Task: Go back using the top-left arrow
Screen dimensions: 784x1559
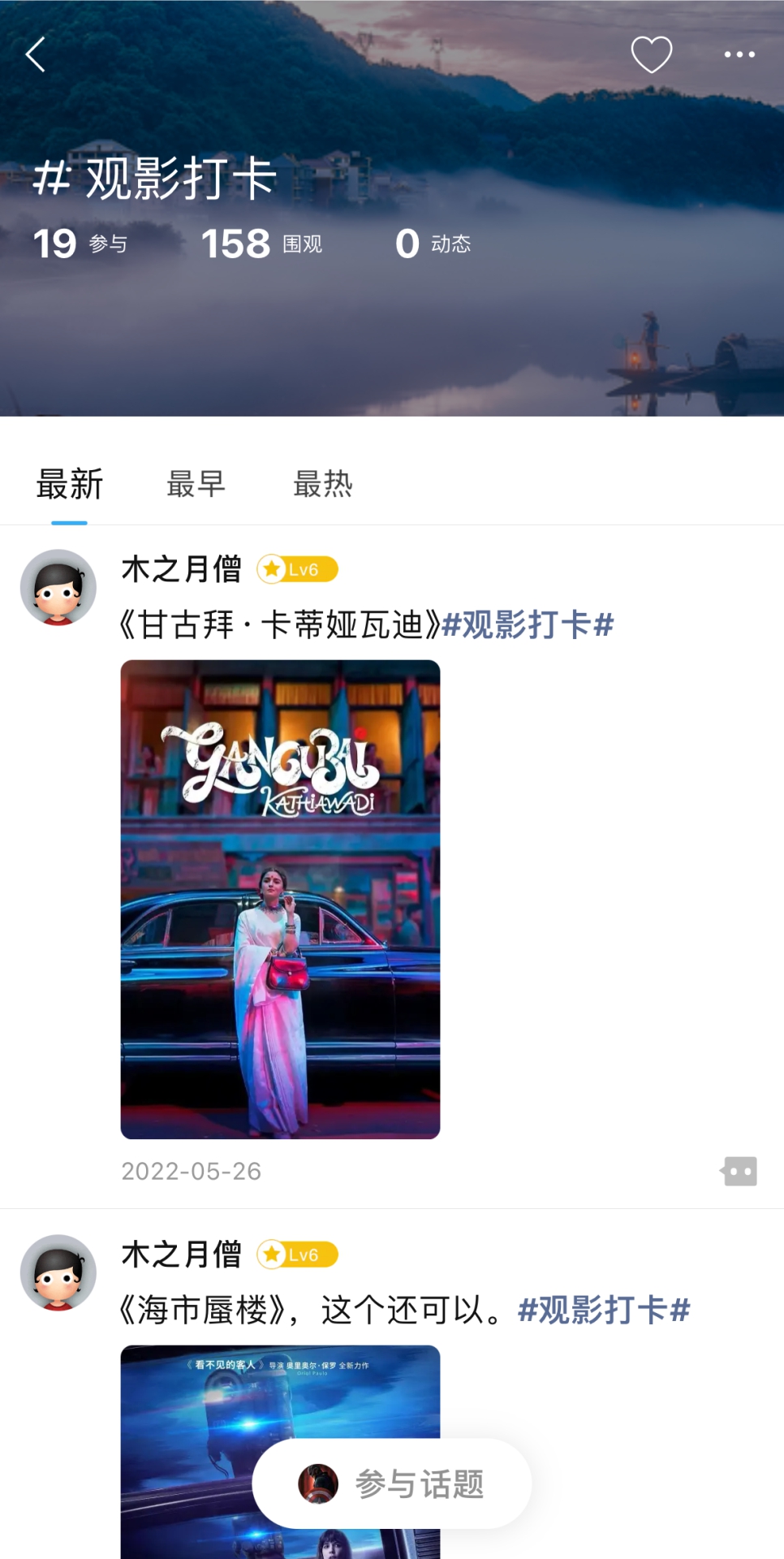Action: click(x=36, y=55)
